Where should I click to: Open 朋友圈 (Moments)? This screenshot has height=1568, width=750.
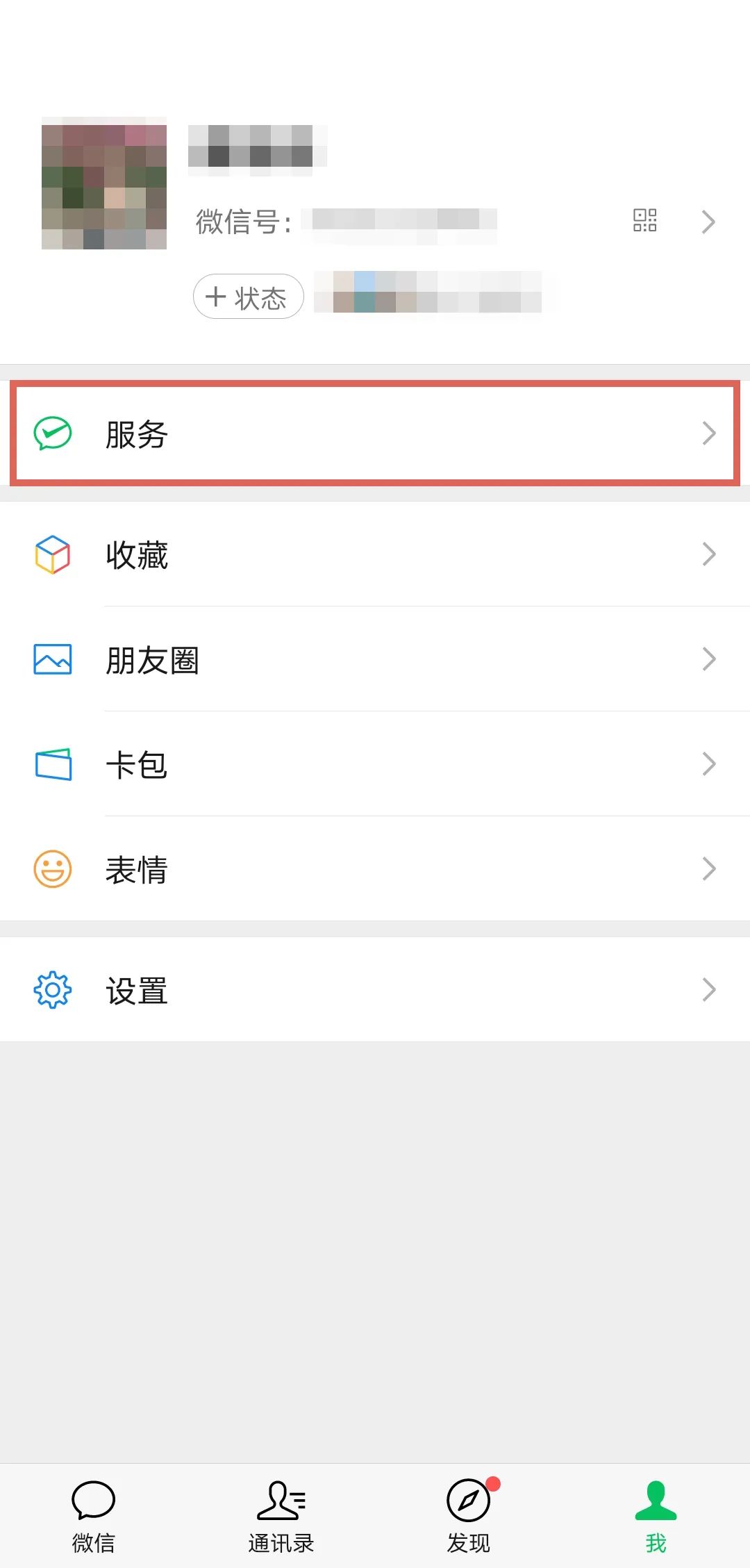click(x=375, y=659)
